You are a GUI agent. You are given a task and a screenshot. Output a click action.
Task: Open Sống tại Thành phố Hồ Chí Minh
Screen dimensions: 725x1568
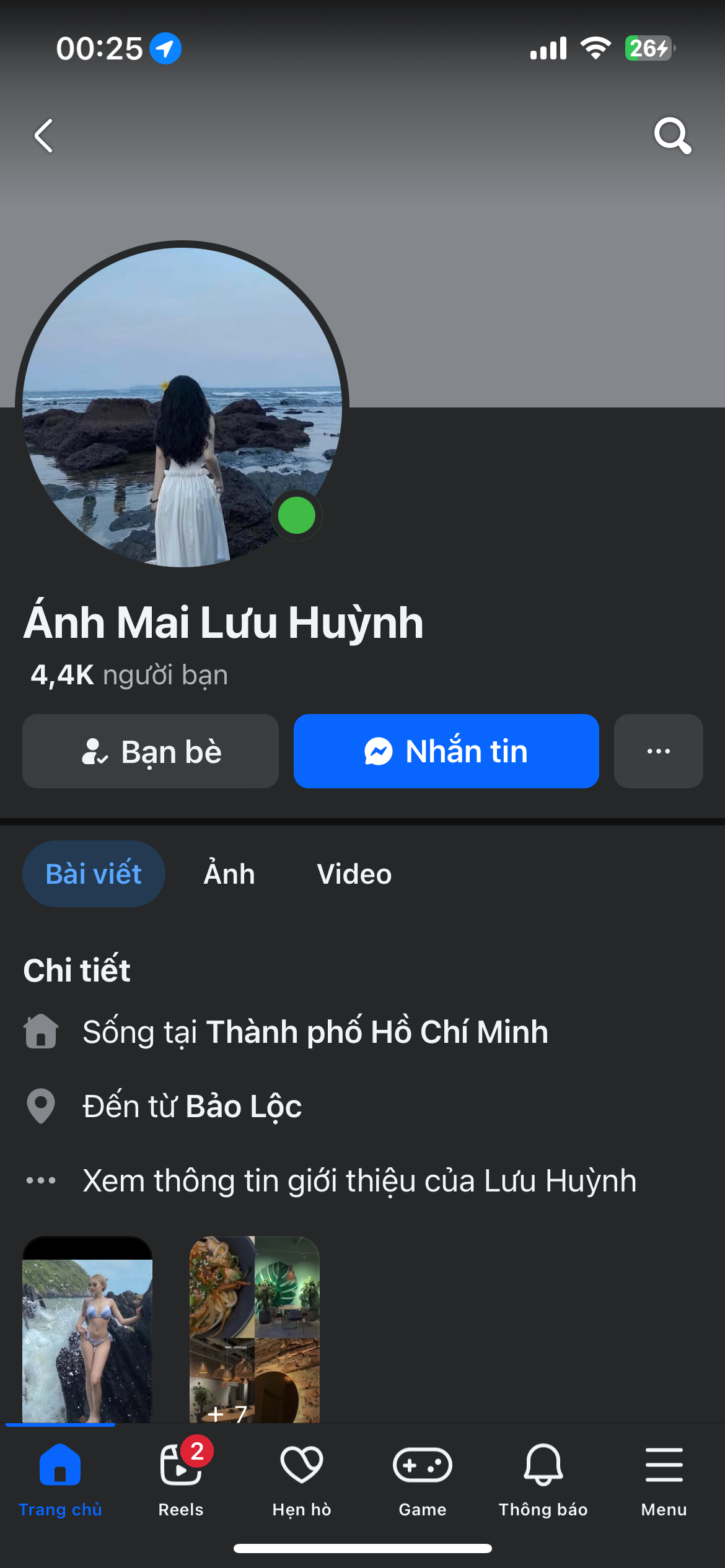click(x=315, y=1032)
